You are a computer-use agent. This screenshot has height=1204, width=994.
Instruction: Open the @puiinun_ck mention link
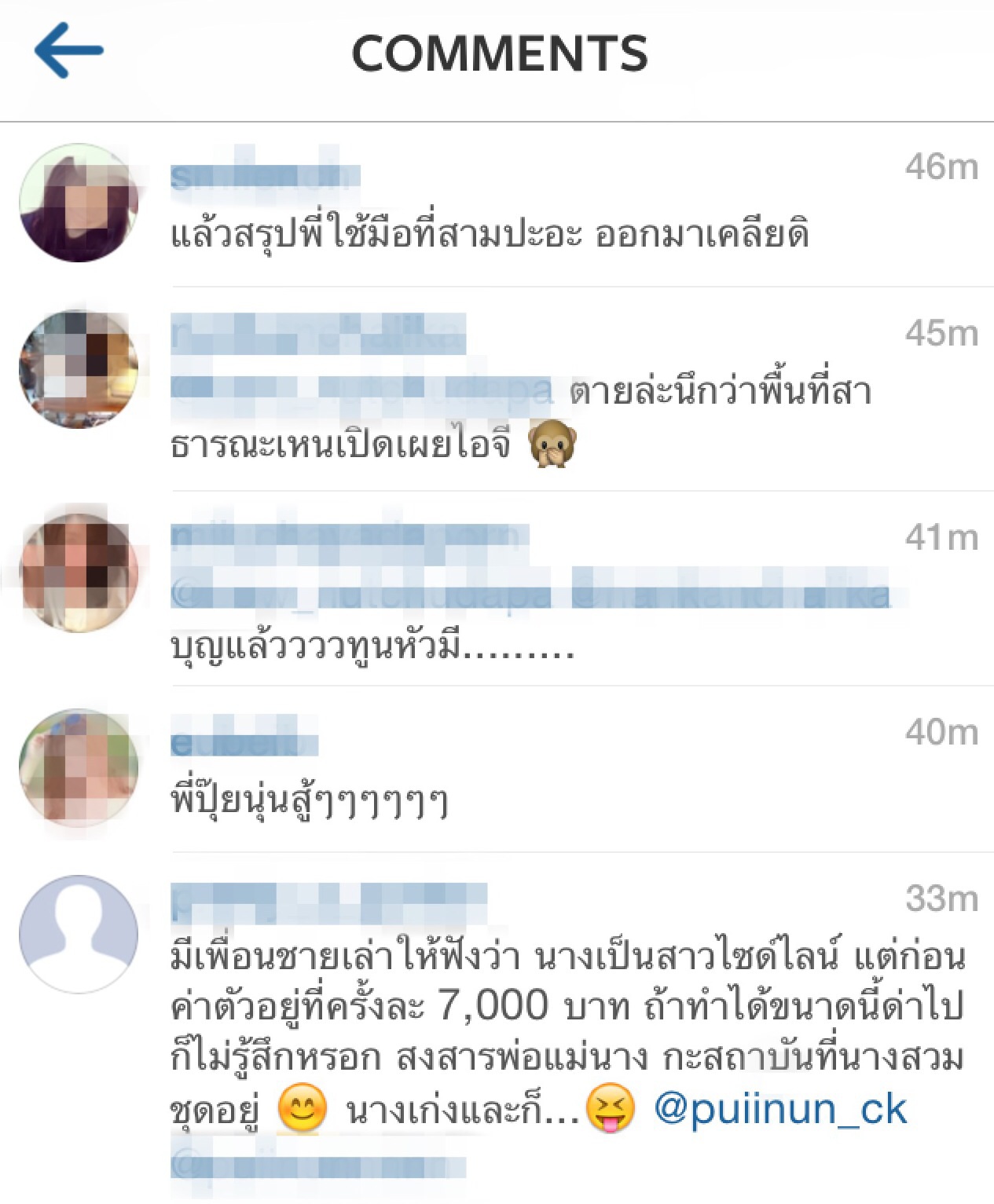coord(779,1109)
